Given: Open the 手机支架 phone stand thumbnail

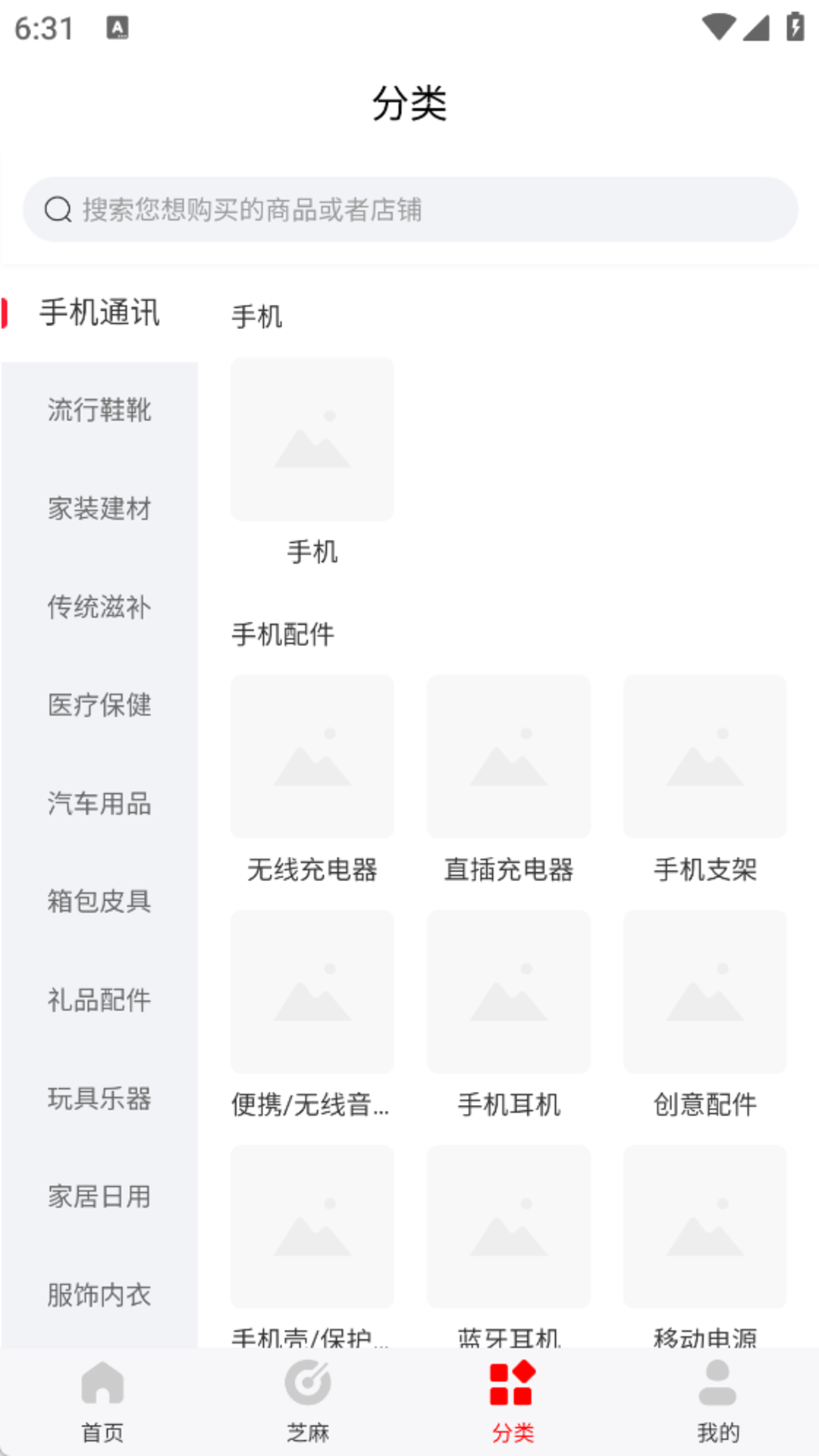Looking at the screenshot, I should click(704, 756).
